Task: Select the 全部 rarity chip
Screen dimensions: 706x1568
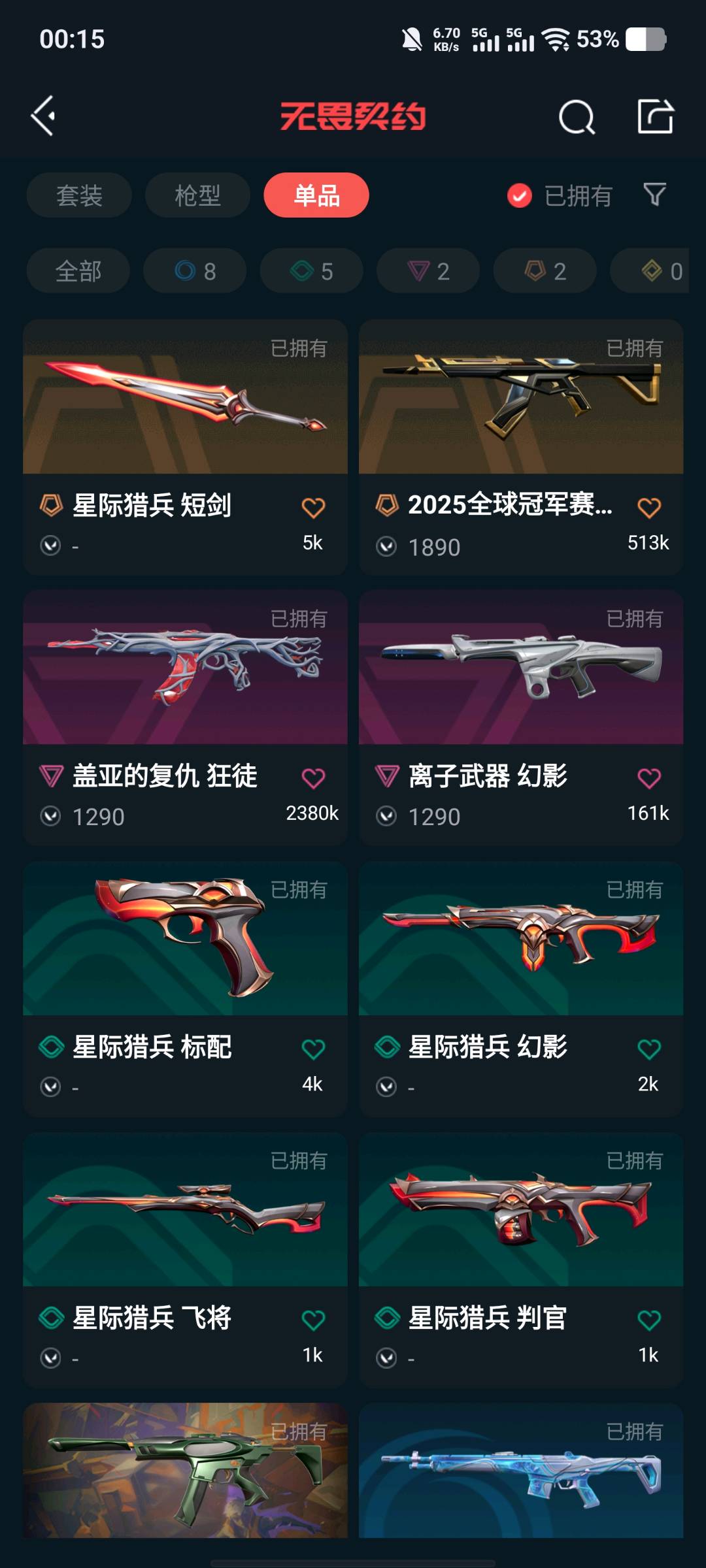Action: [x=78, y=271]
